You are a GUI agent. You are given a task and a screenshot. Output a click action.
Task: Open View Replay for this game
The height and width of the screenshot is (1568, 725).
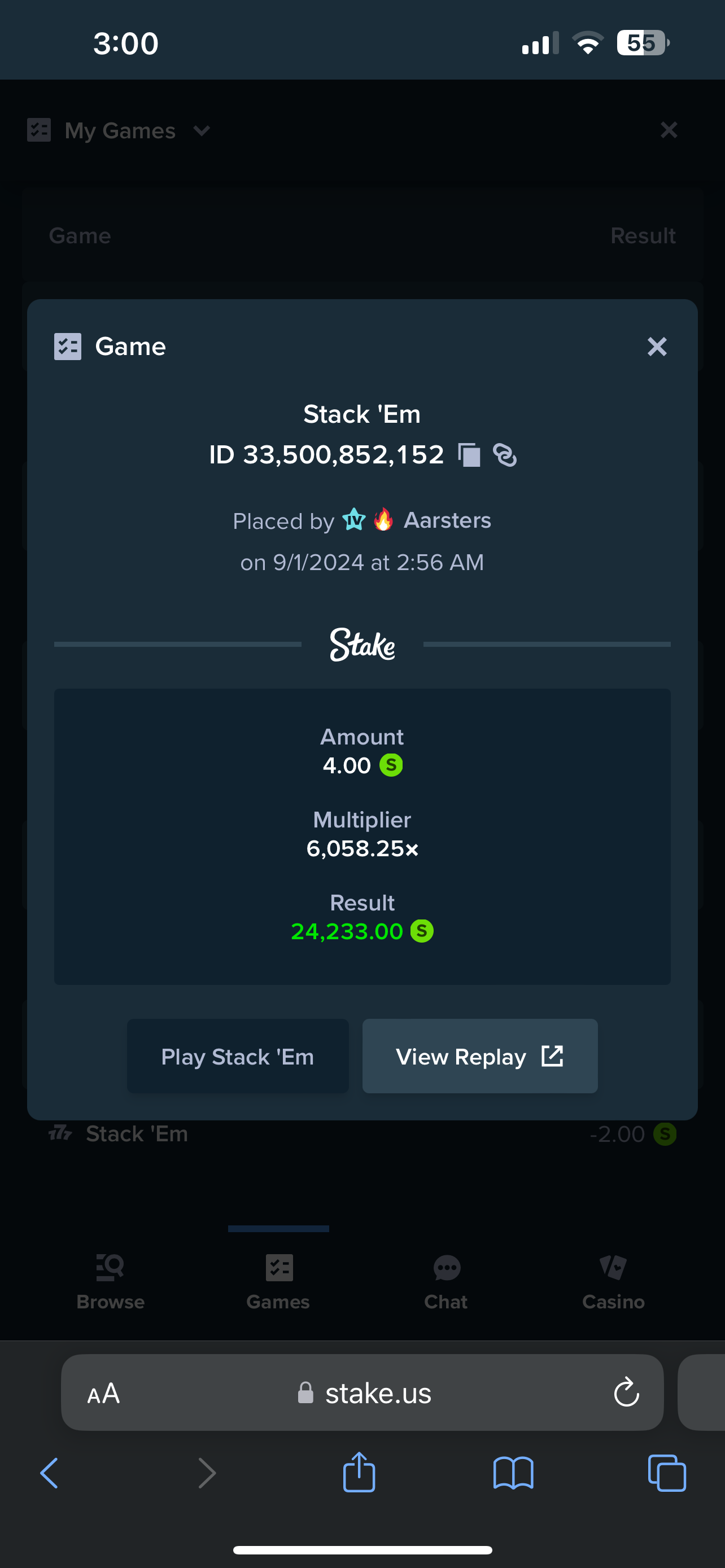coord(480,1056)
